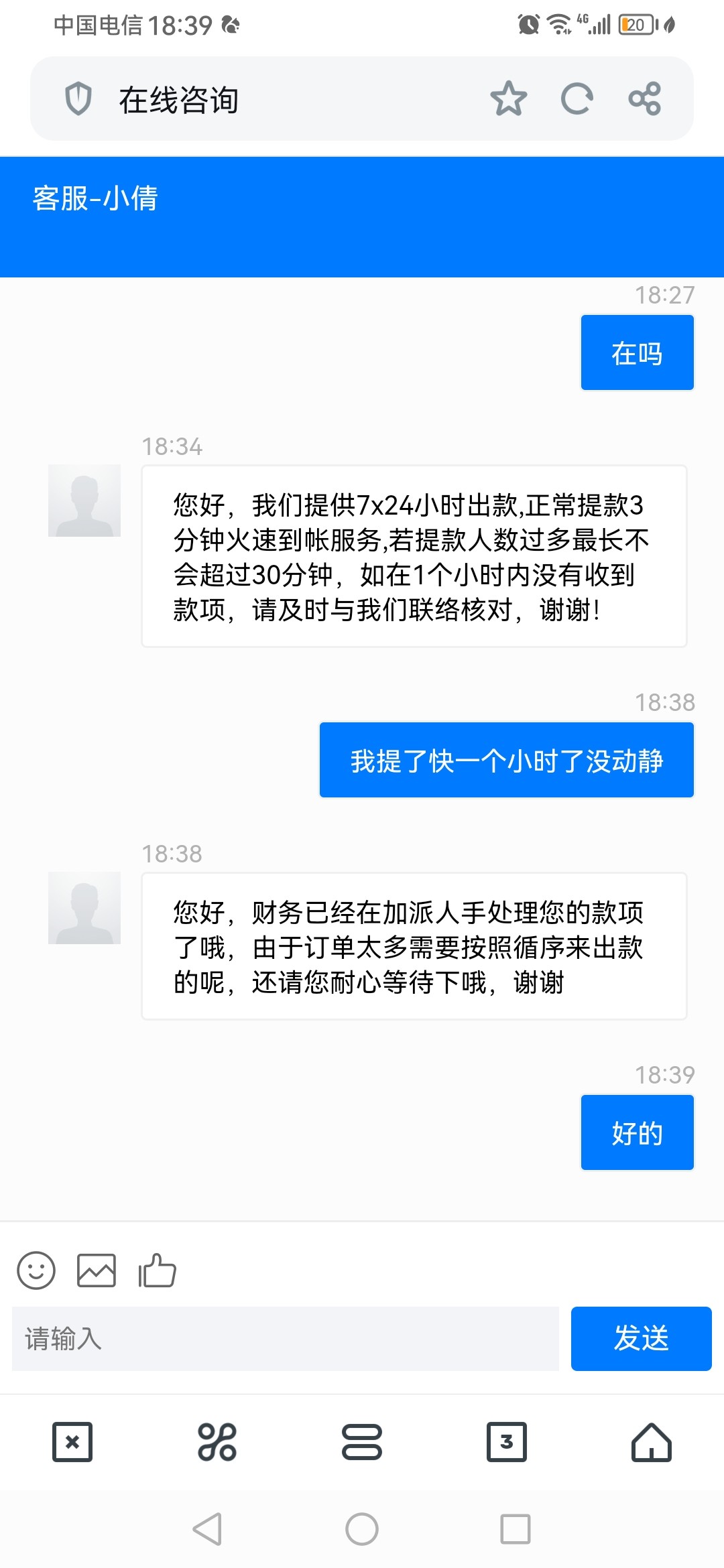Open the tab switcher showing 3 tabs
Screen dimensions: 724x1568
coord(507,1443)
